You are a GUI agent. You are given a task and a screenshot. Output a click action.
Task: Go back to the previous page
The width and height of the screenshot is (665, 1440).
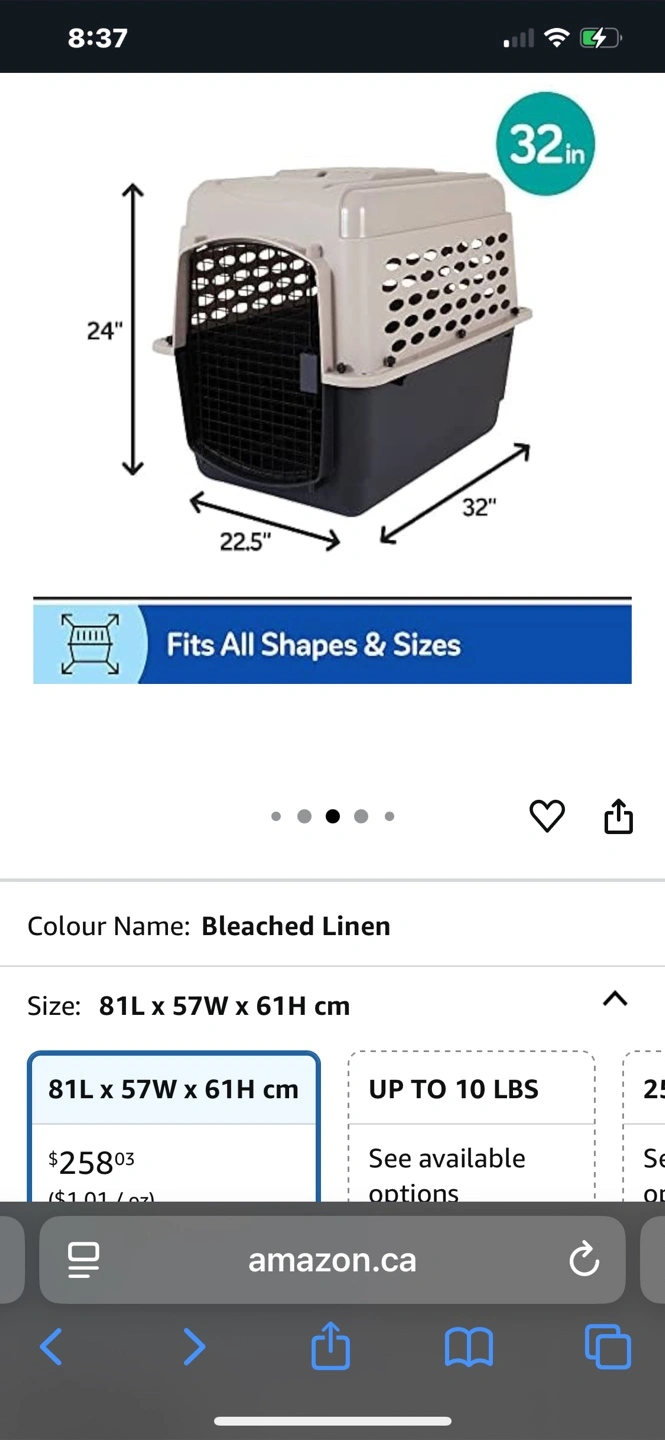pos(51,1347)
